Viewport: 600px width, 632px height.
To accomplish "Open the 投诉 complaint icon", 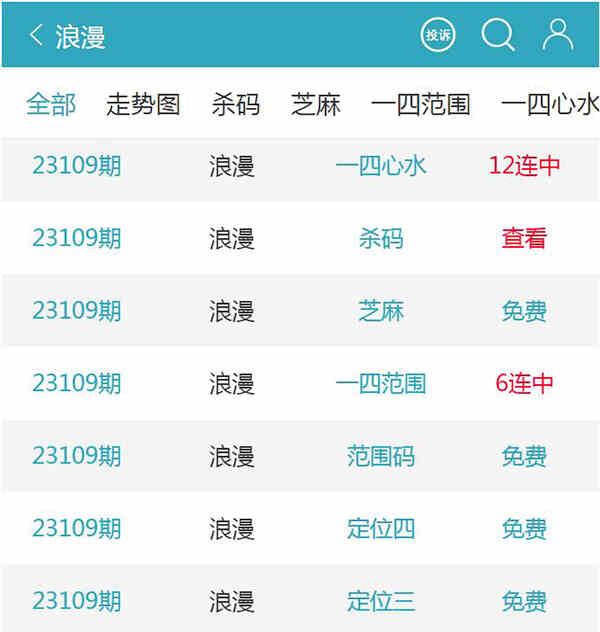I will point(438,36).
